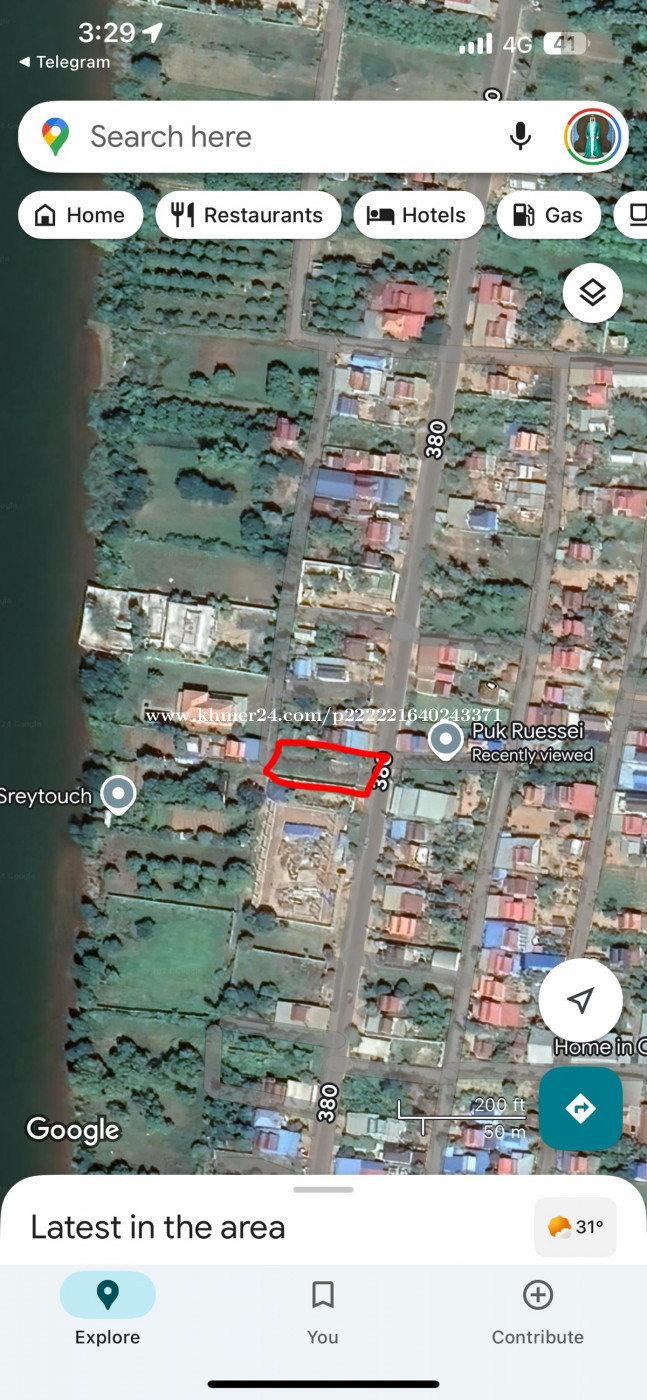The width and height of the screenshot is (647, 1400).
Task: Open the 31° weather chip
Action: coord(576,1226)
